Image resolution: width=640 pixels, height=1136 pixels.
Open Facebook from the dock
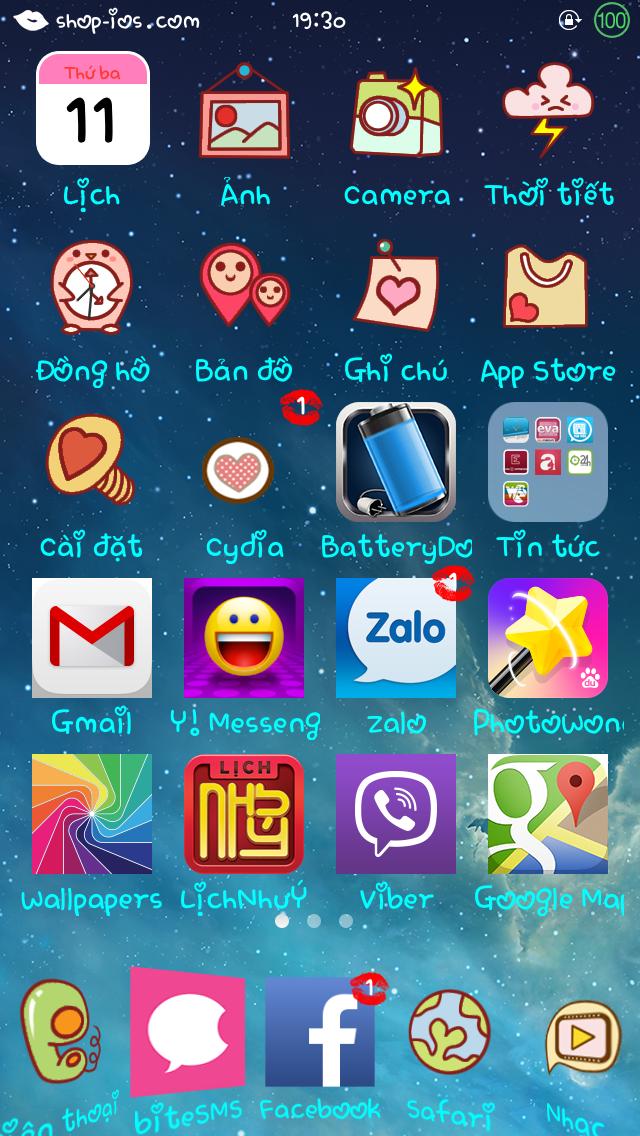(x=320, y=1032)
